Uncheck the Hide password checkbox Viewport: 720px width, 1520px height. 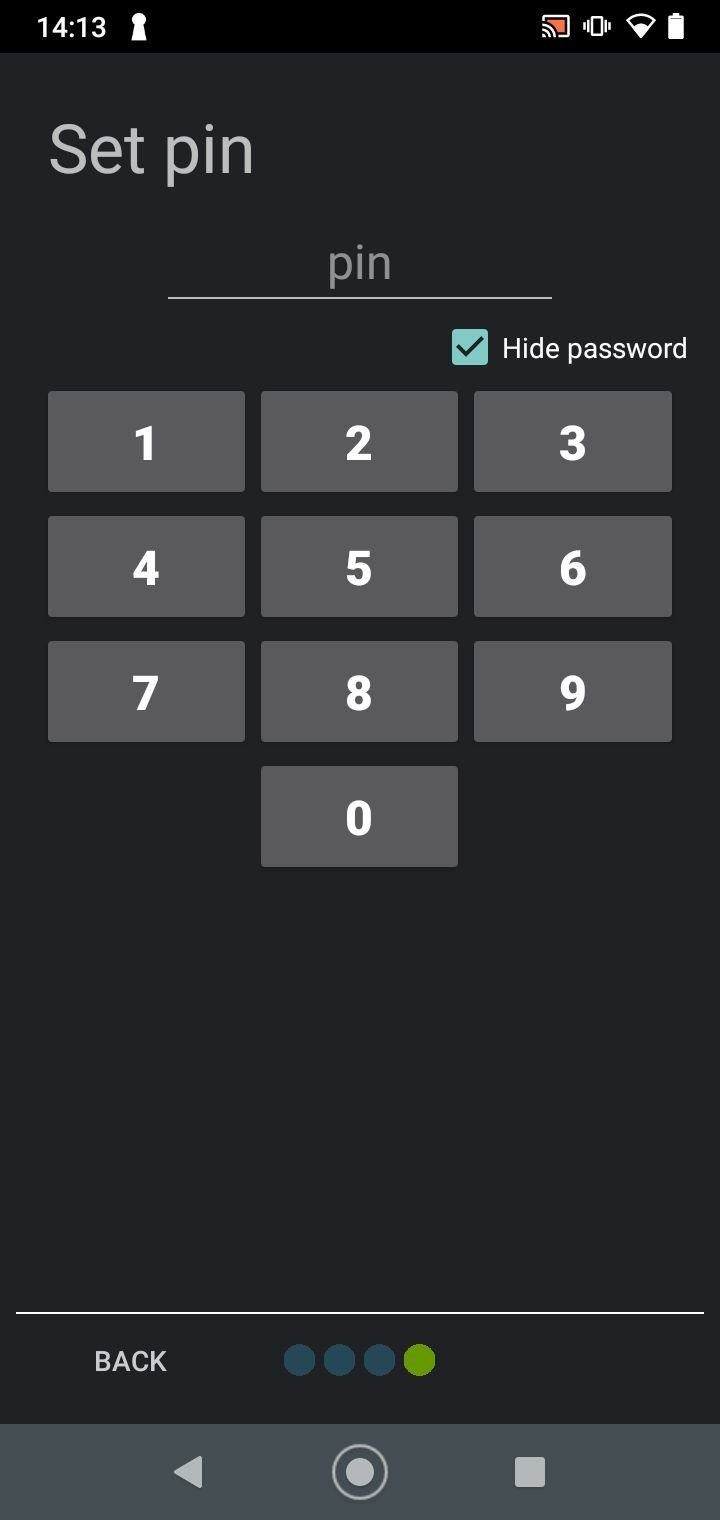(x=470, y=348)
